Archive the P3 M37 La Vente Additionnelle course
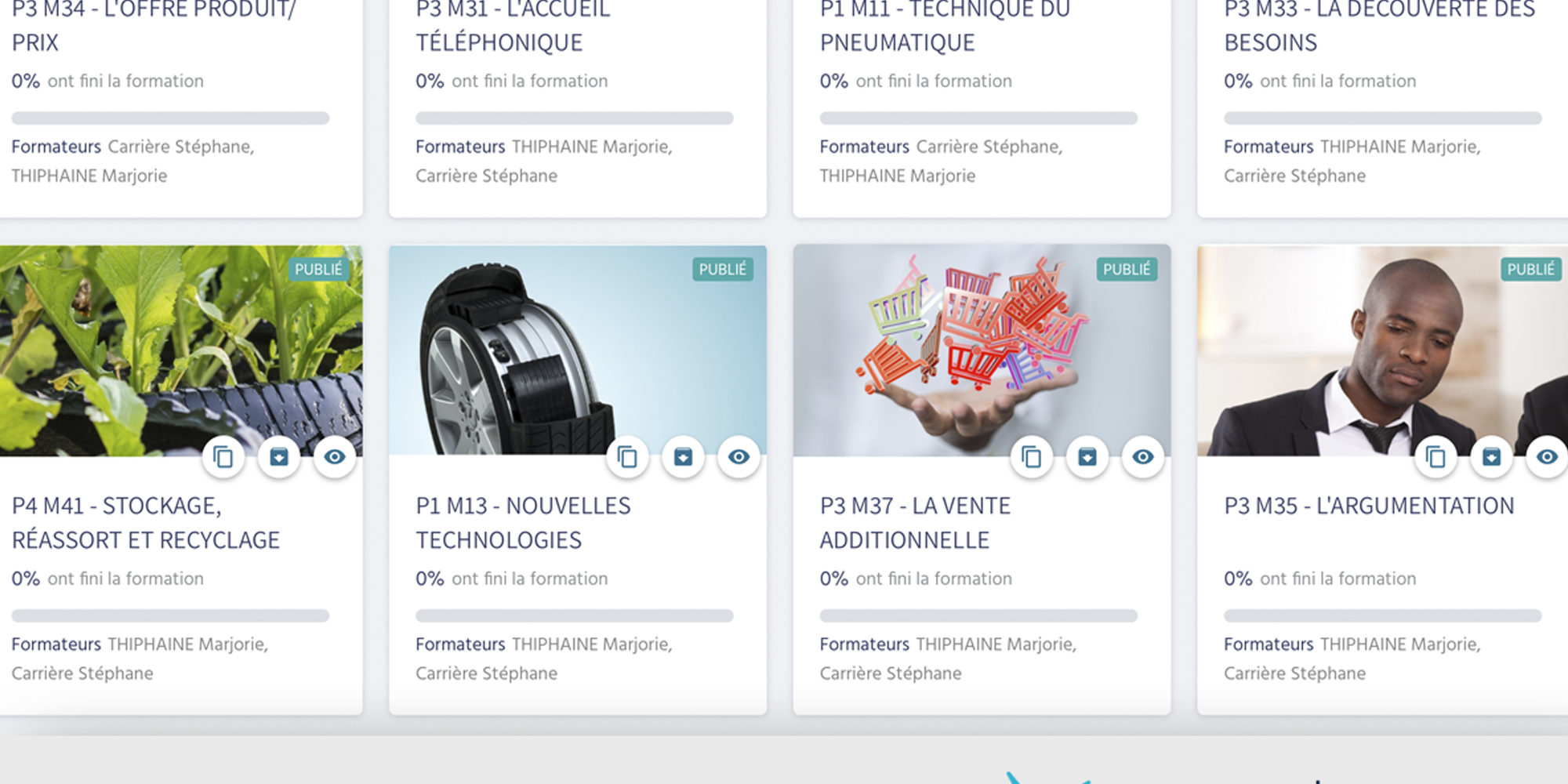 coord(1087,457)
